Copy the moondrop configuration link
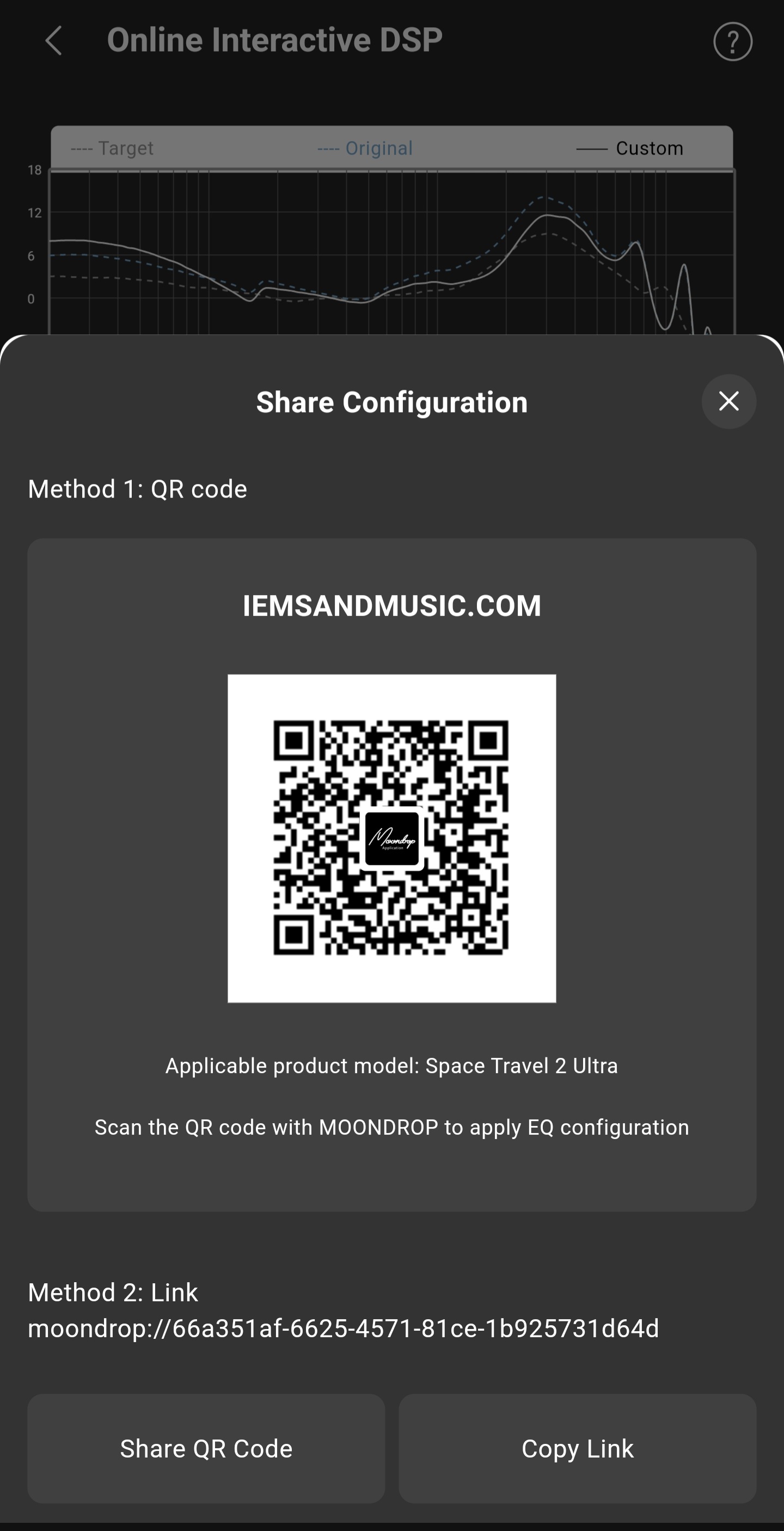The image size is (784, 1531). click(x=577, y=1448)
